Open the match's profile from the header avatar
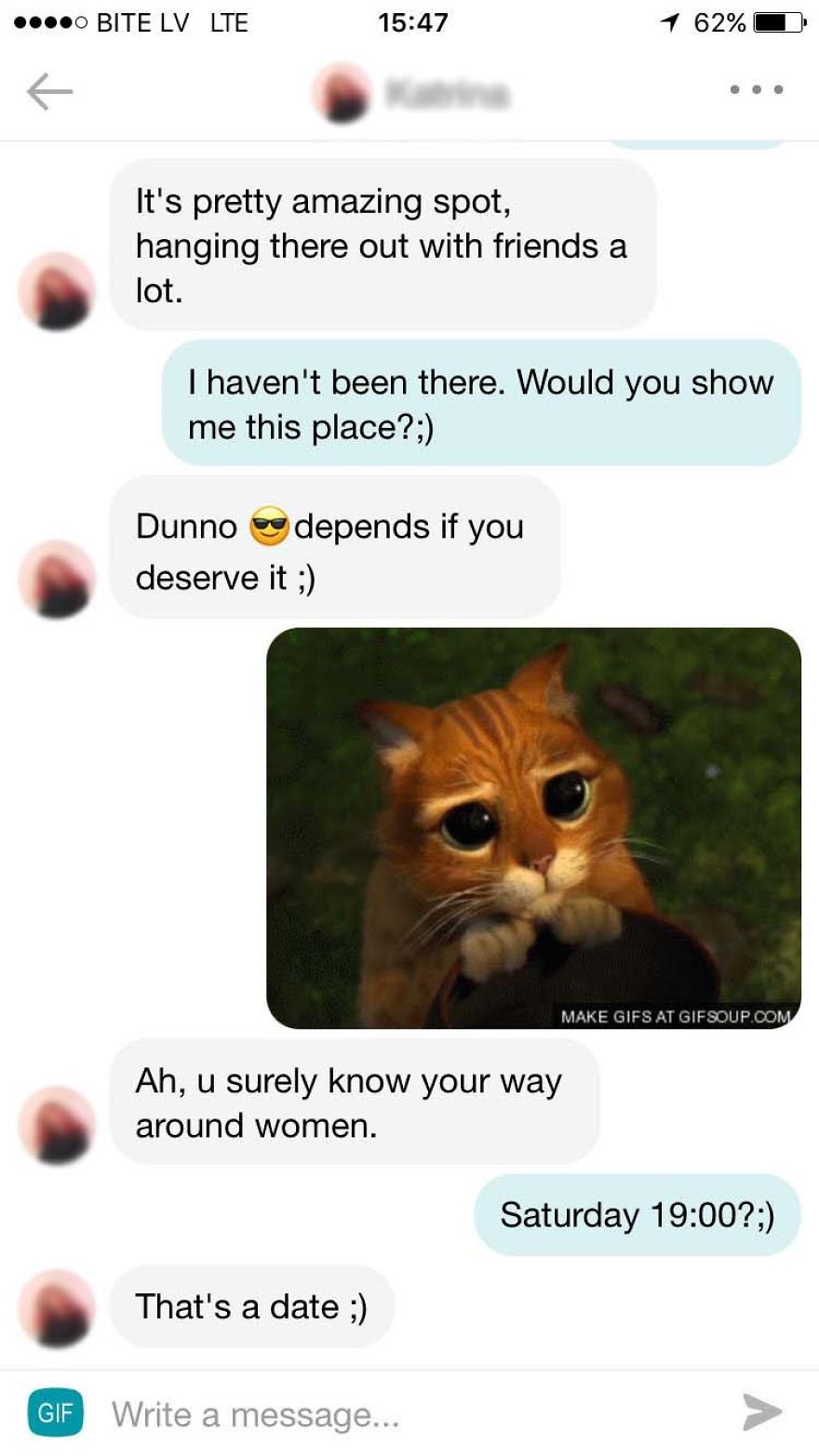This screenshot has width=819, height=1456. 342,92
